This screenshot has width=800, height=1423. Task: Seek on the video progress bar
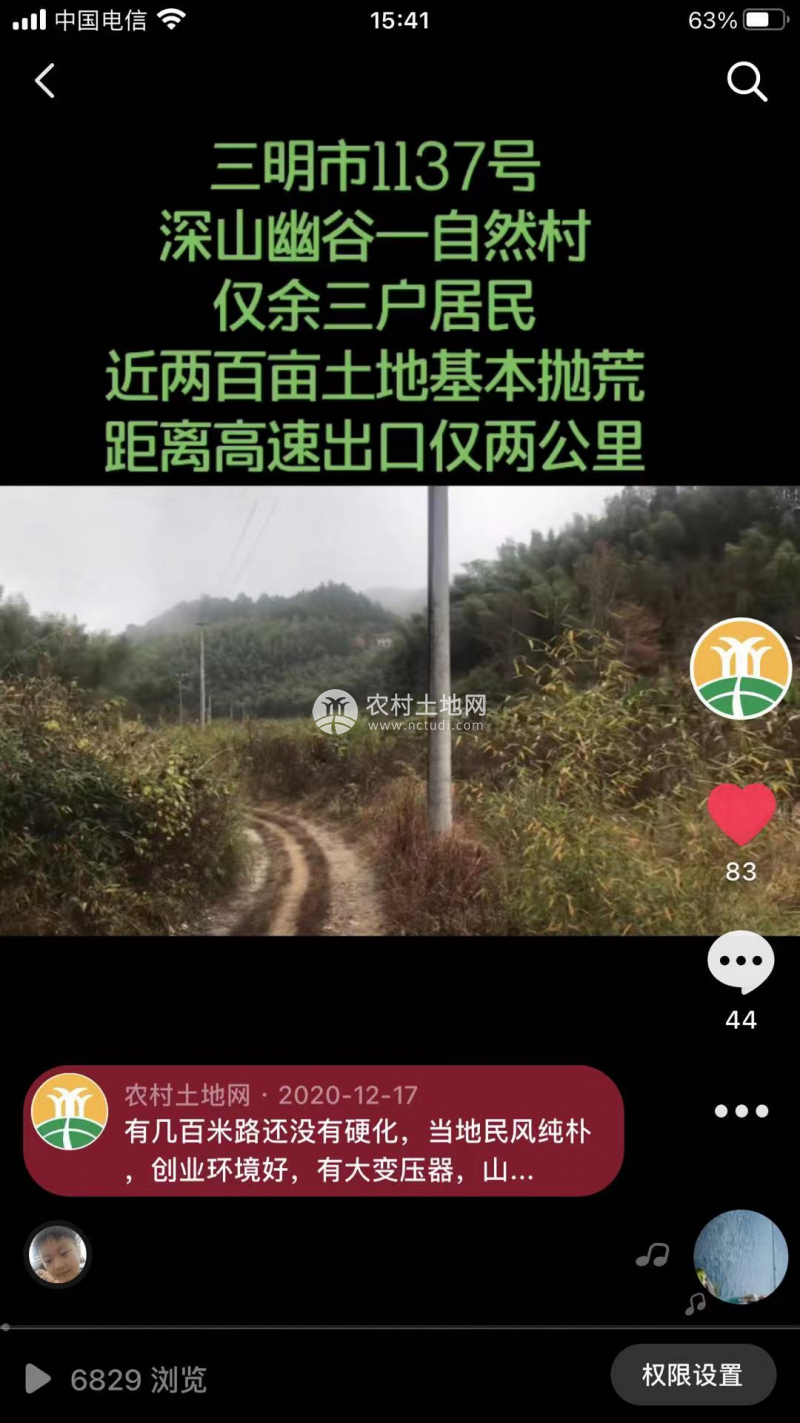400,1328
